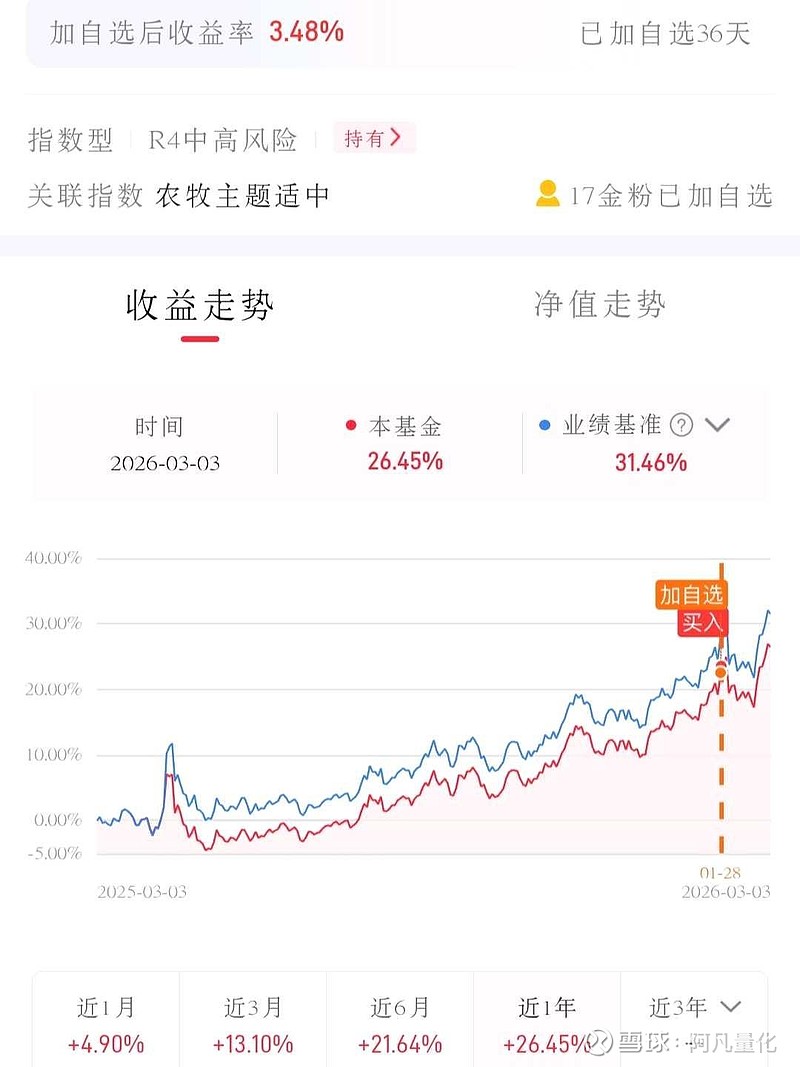Screen dimensions: 800x1067
Task: Switch to the 净值走势 tab
Action: point(599,303)
